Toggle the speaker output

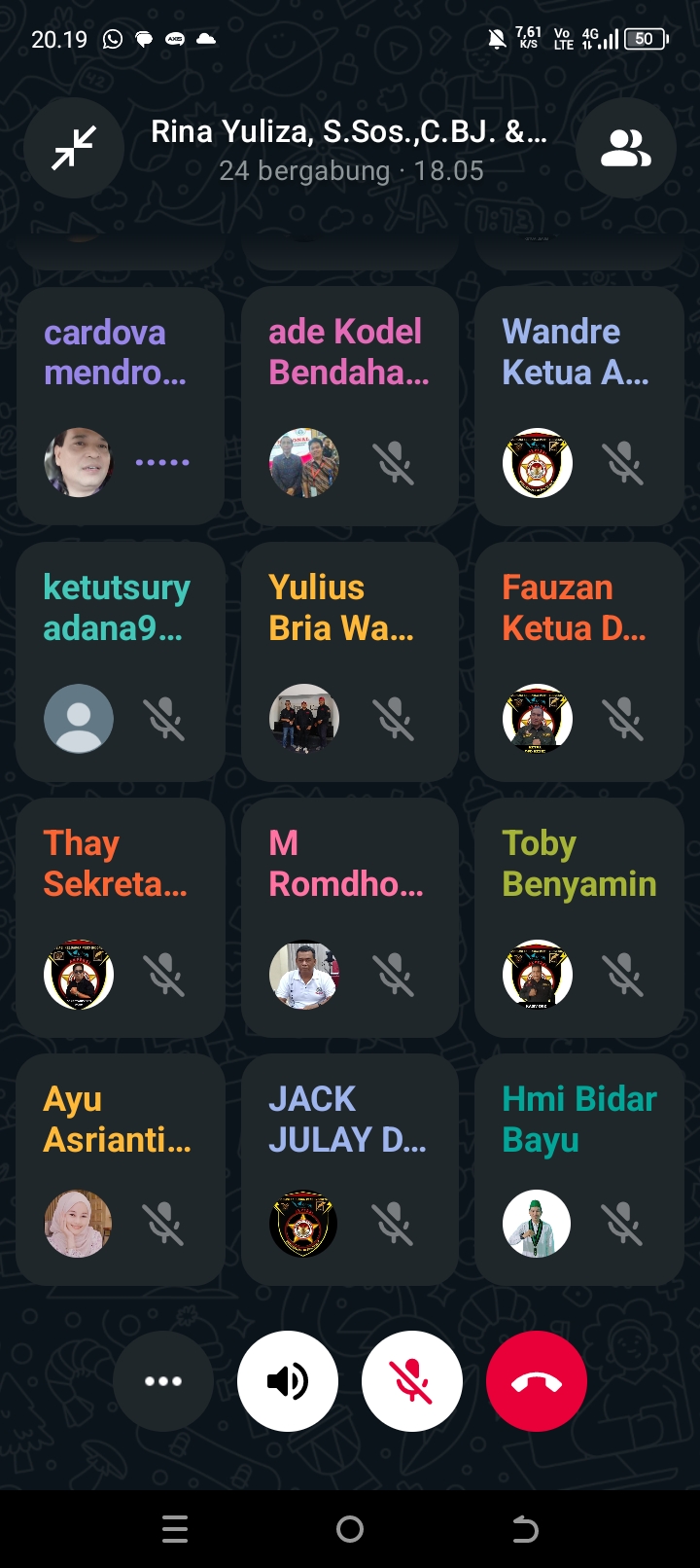[288, 1381]
